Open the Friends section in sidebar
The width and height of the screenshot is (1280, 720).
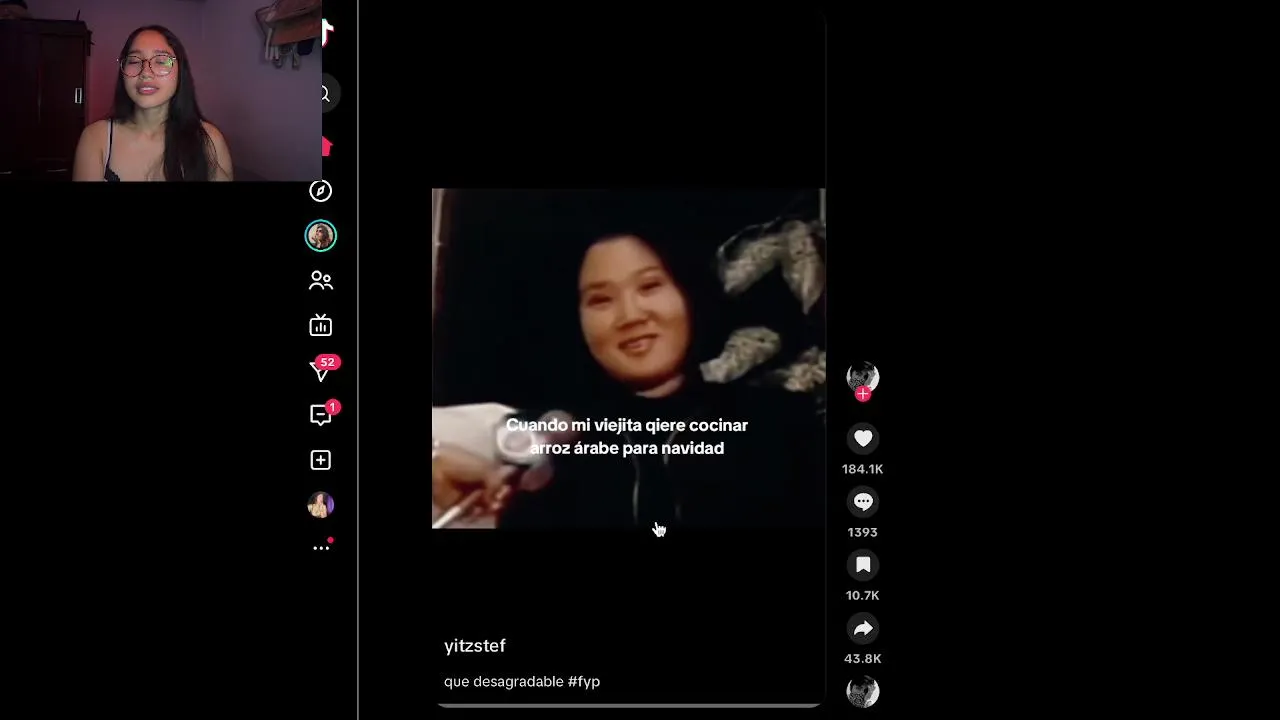(321, 281)
